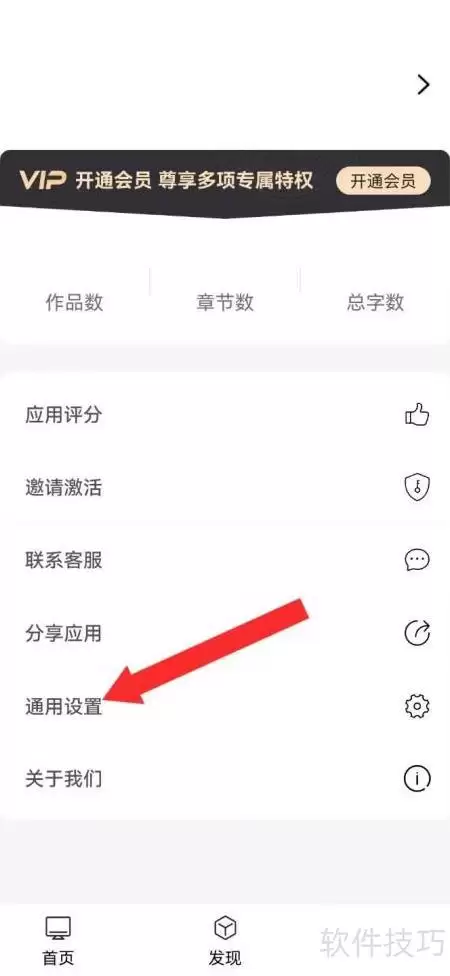
Task: Open 联系客服 row
Action: click(225, 560)
